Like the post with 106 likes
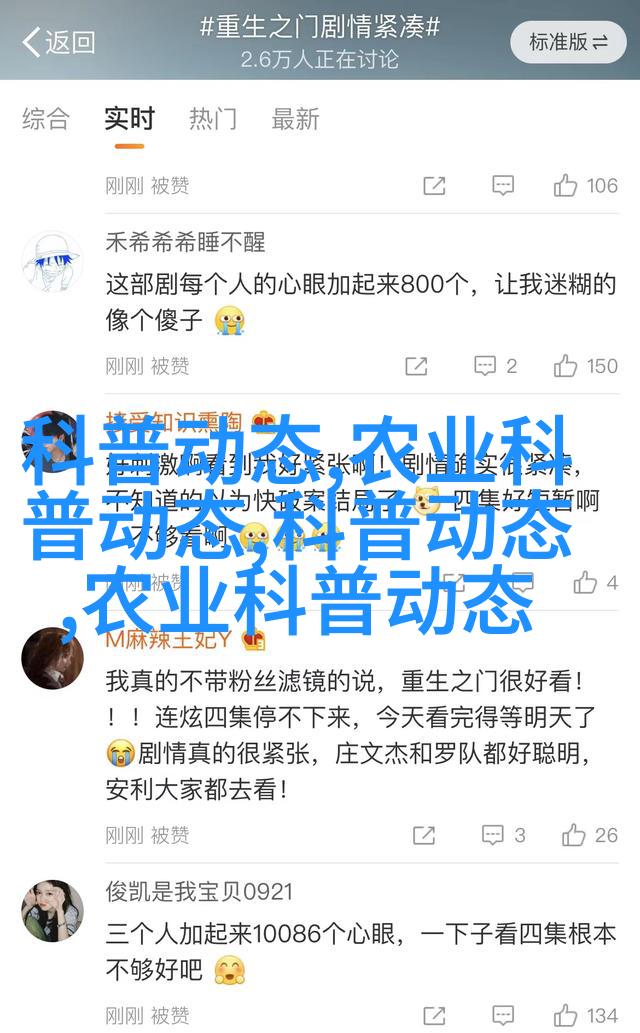 click(x=586, y=185)
